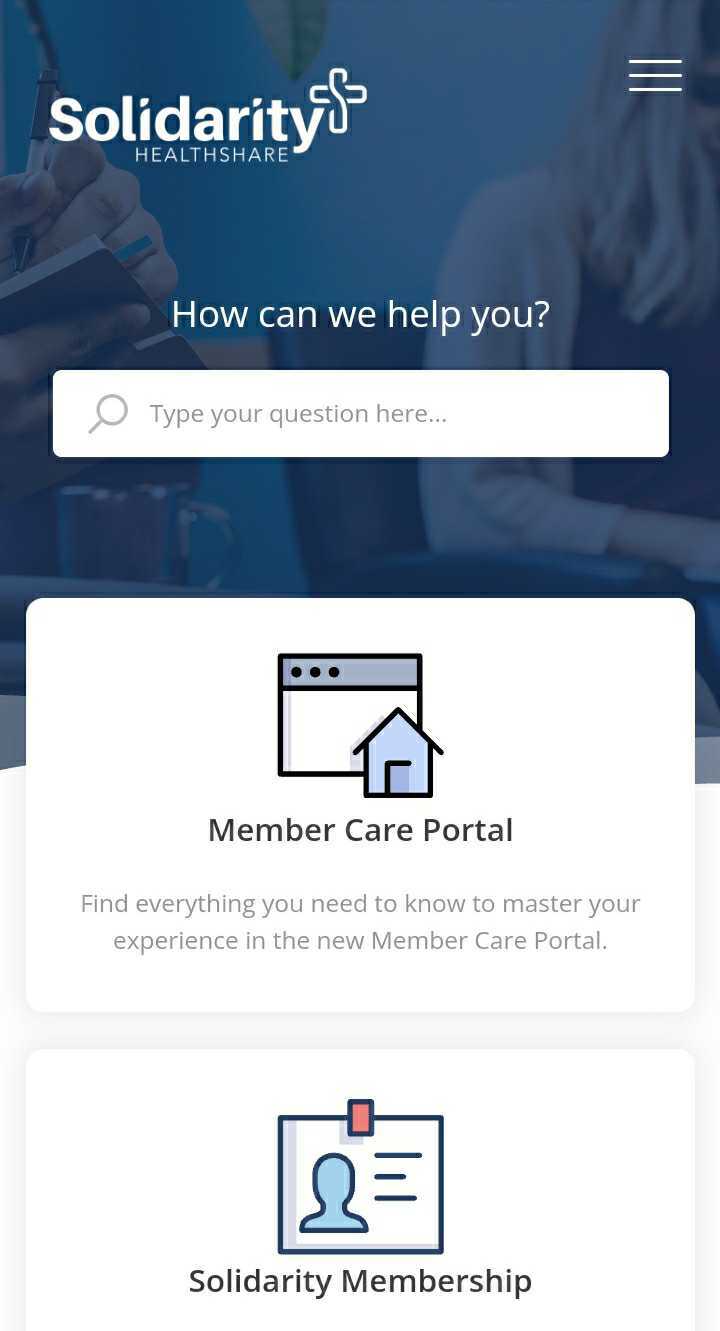Image resolution: width=720 pixels, height=1331 pixels.
Task: Click the 'Type your question here' placeholder text
Action: point(299,413)
